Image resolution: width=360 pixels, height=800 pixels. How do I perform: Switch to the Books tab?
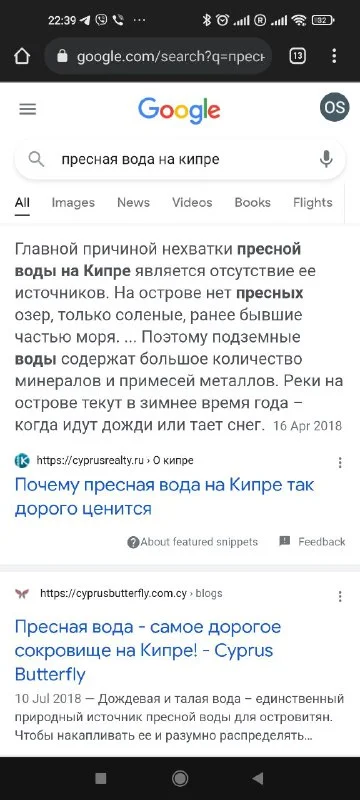(x=252, y=203)
